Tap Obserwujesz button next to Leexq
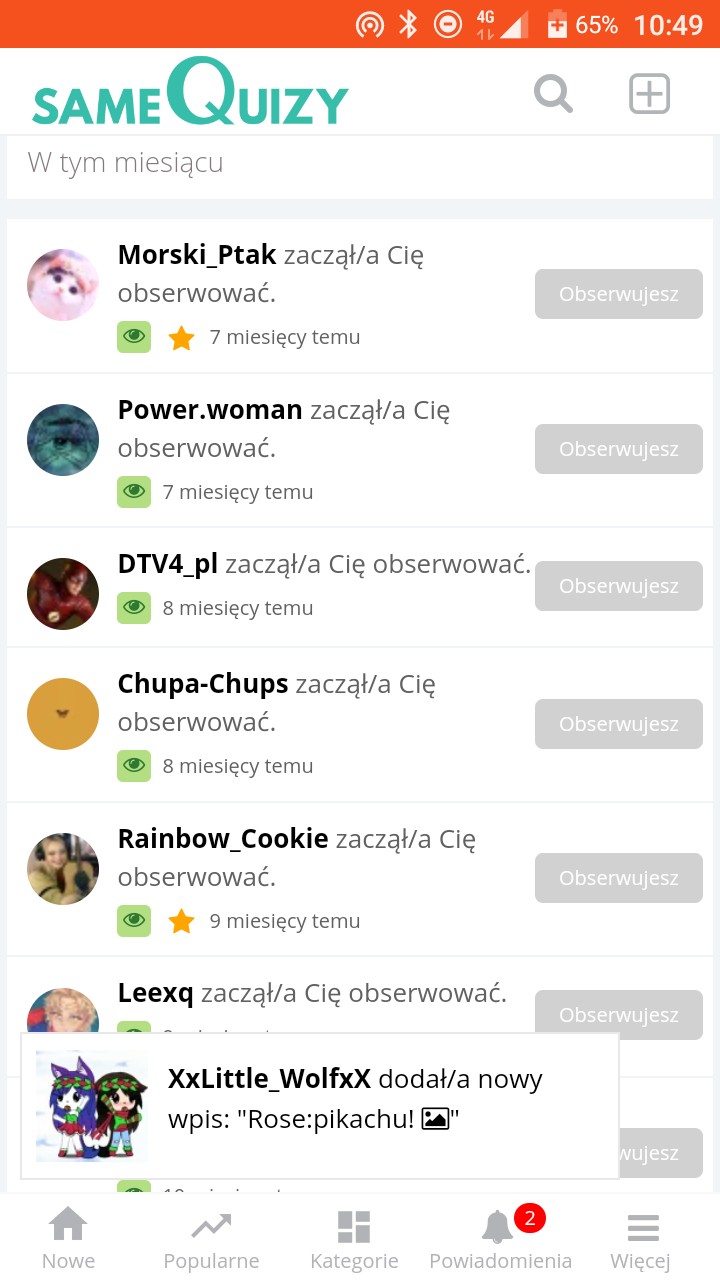Viewport: 720px width, 1280px height. [x=618, y=1012]
